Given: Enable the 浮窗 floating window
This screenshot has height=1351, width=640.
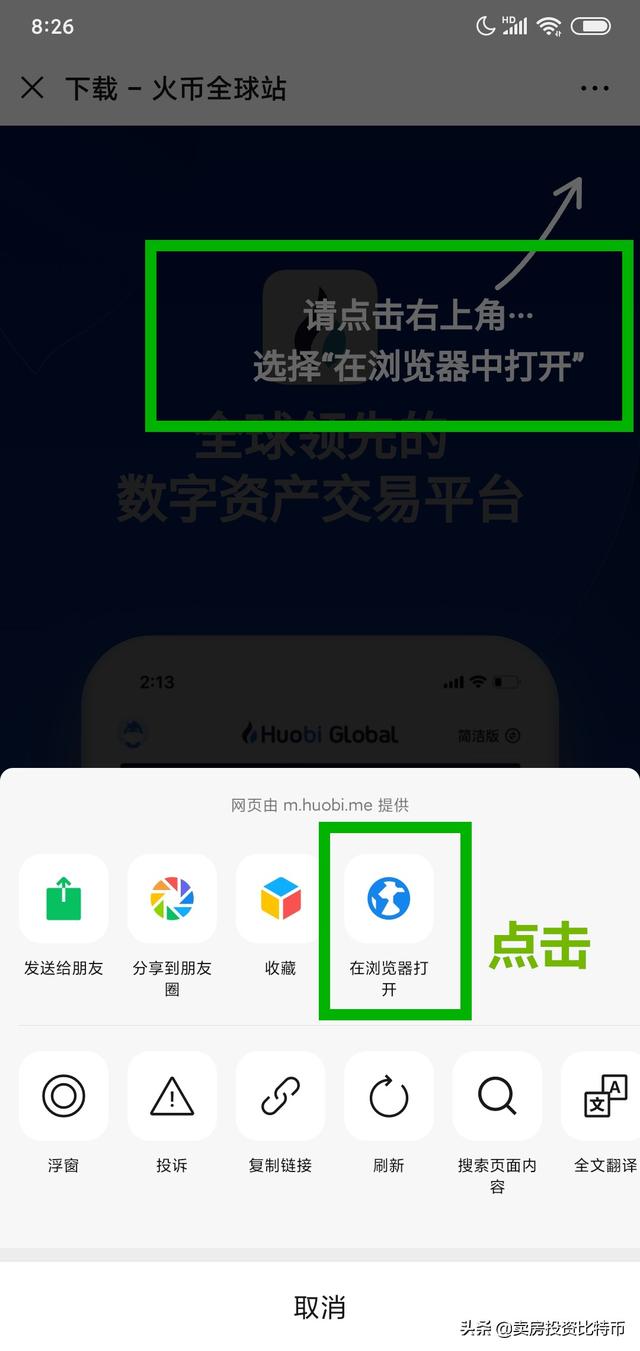Looking at the screenshot, I should pyautogui.click(x=63, y=1096).
